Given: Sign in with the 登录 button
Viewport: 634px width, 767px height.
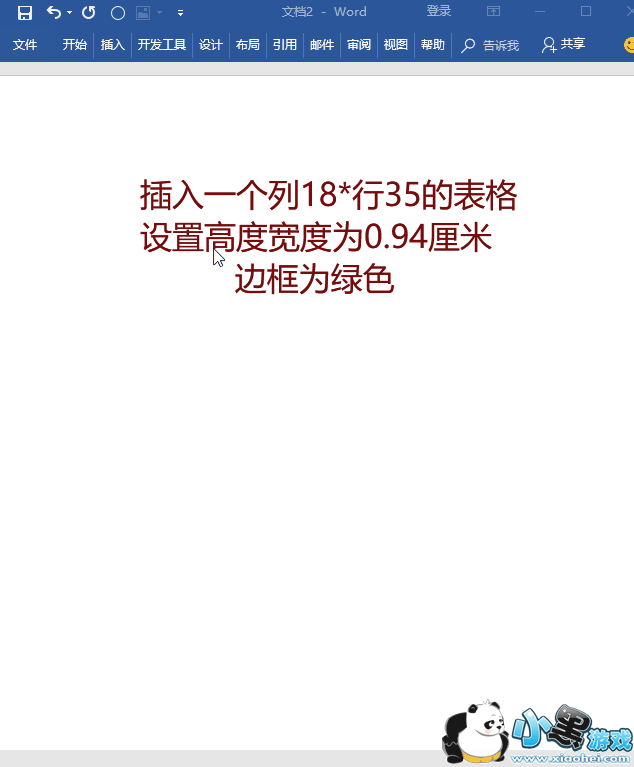Looking at the screenshot, I should [x=438, y=12].
